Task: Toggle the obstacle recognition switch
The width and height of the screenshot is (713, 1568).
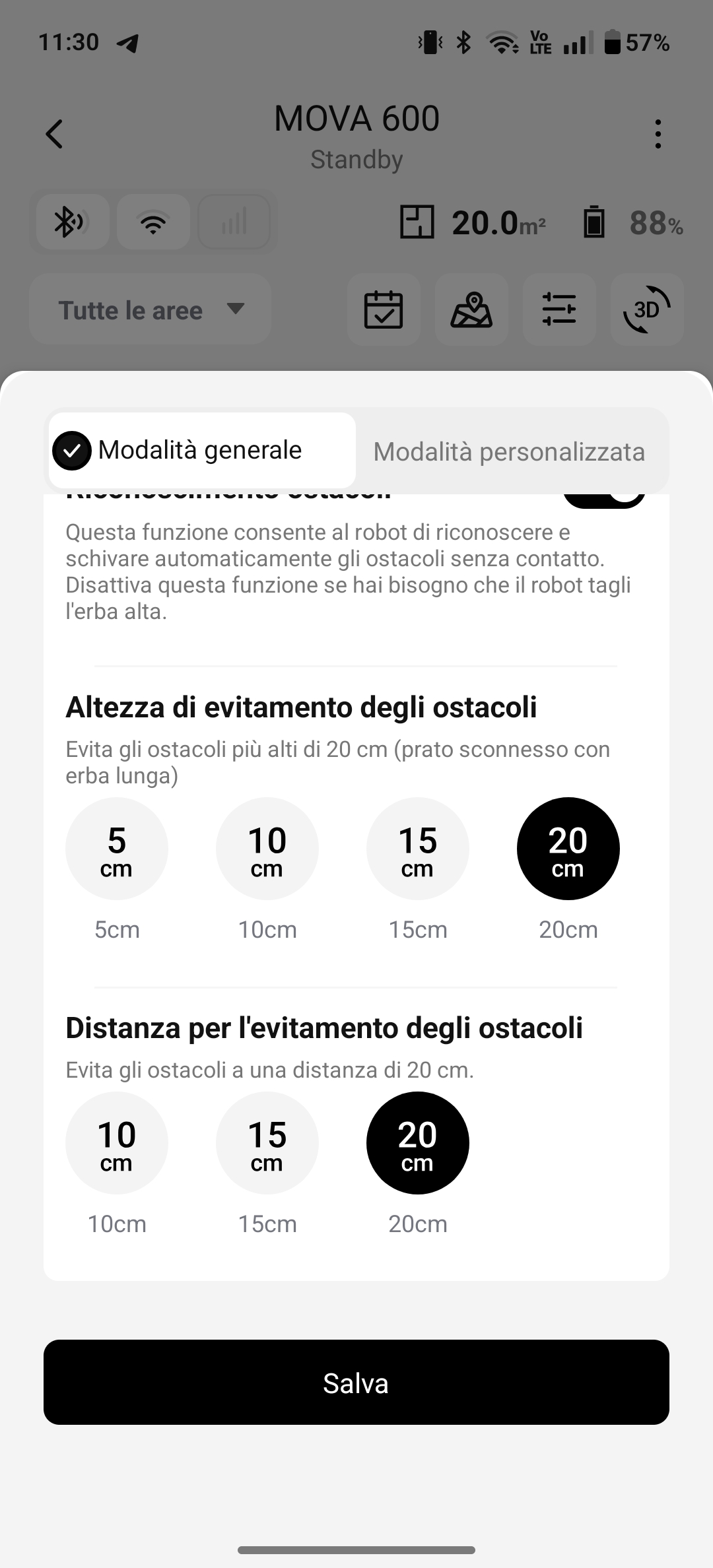Action: pyautogui.click(x=603, y=500)
